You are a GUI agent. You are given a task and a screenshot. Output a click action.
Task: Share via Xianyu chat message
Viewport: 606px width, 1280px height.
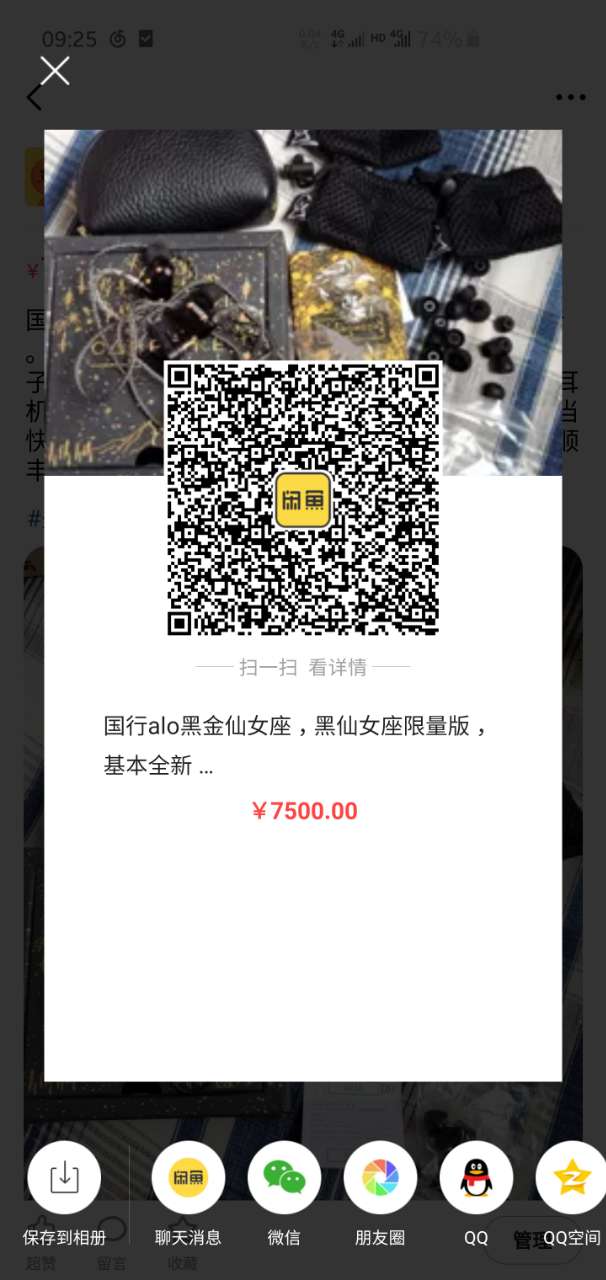(x=188, y=1178)
